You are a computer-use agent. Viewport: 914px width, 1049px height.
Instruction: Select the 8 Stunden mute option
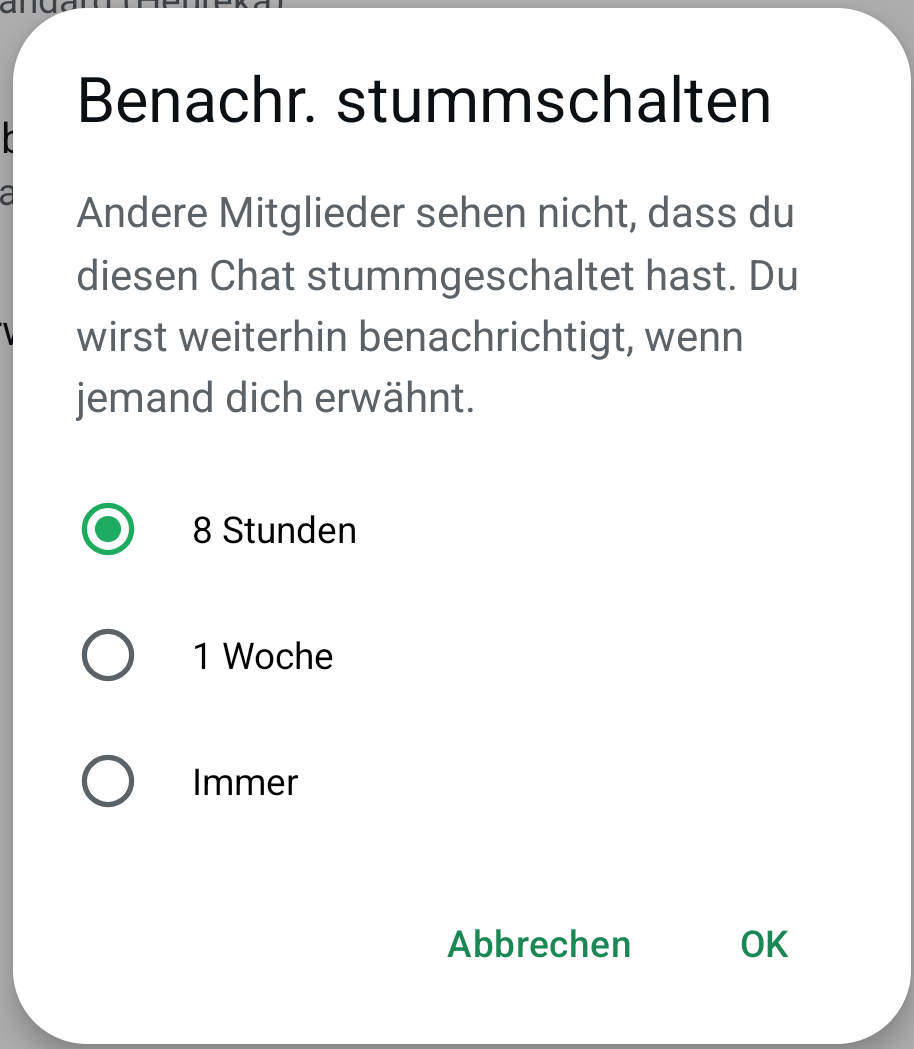coord(108,529)
